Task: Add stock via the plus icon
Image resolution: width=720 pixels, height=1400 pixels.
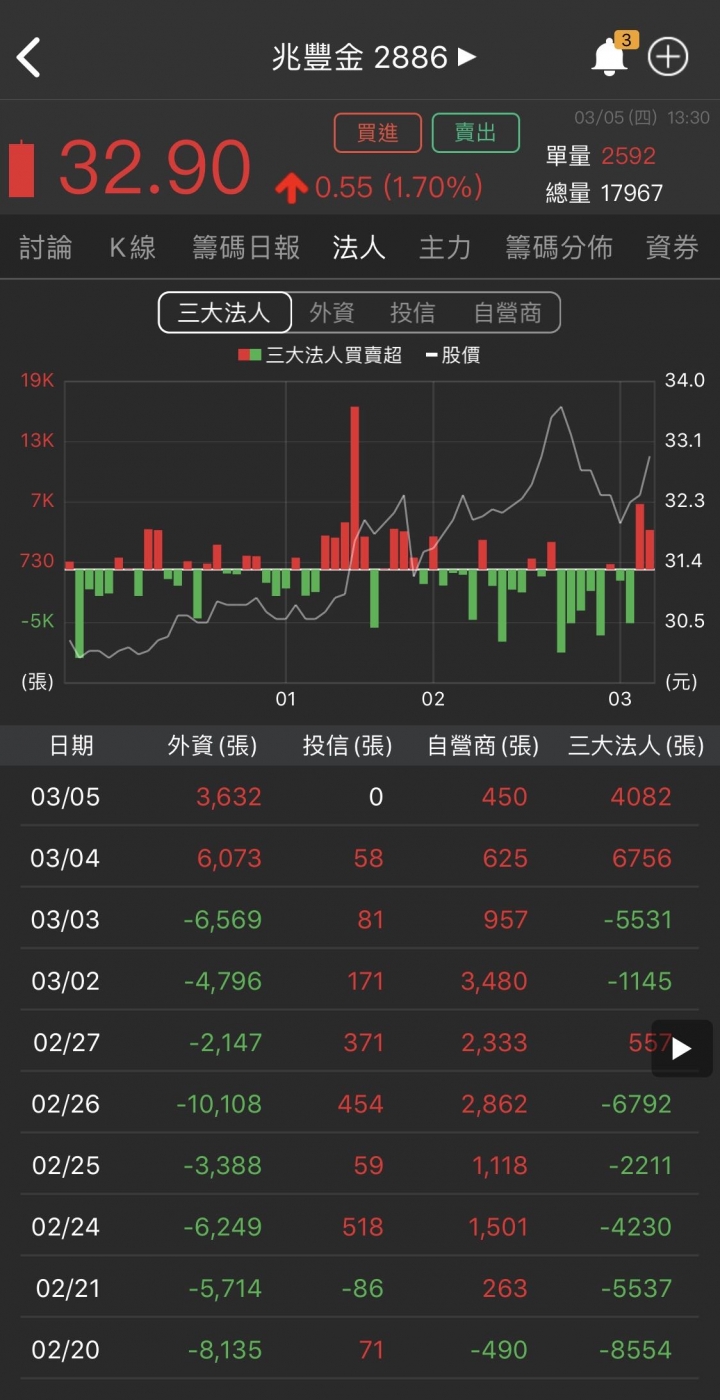Action: (x=668, y=58)
